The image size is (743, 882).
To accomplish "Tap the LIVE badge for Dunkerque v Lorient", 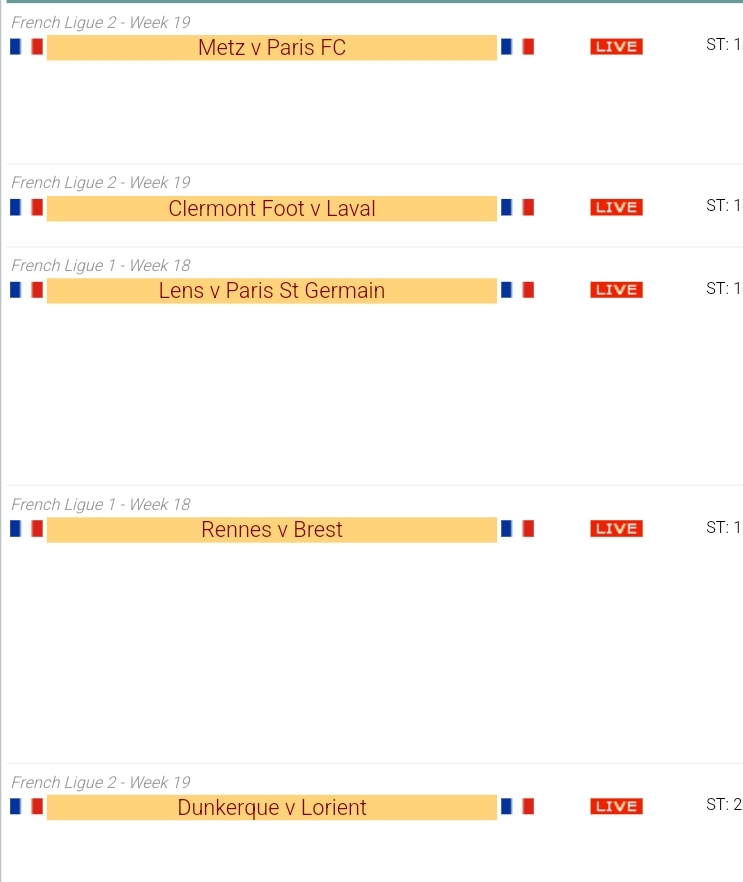I will 616,806.
